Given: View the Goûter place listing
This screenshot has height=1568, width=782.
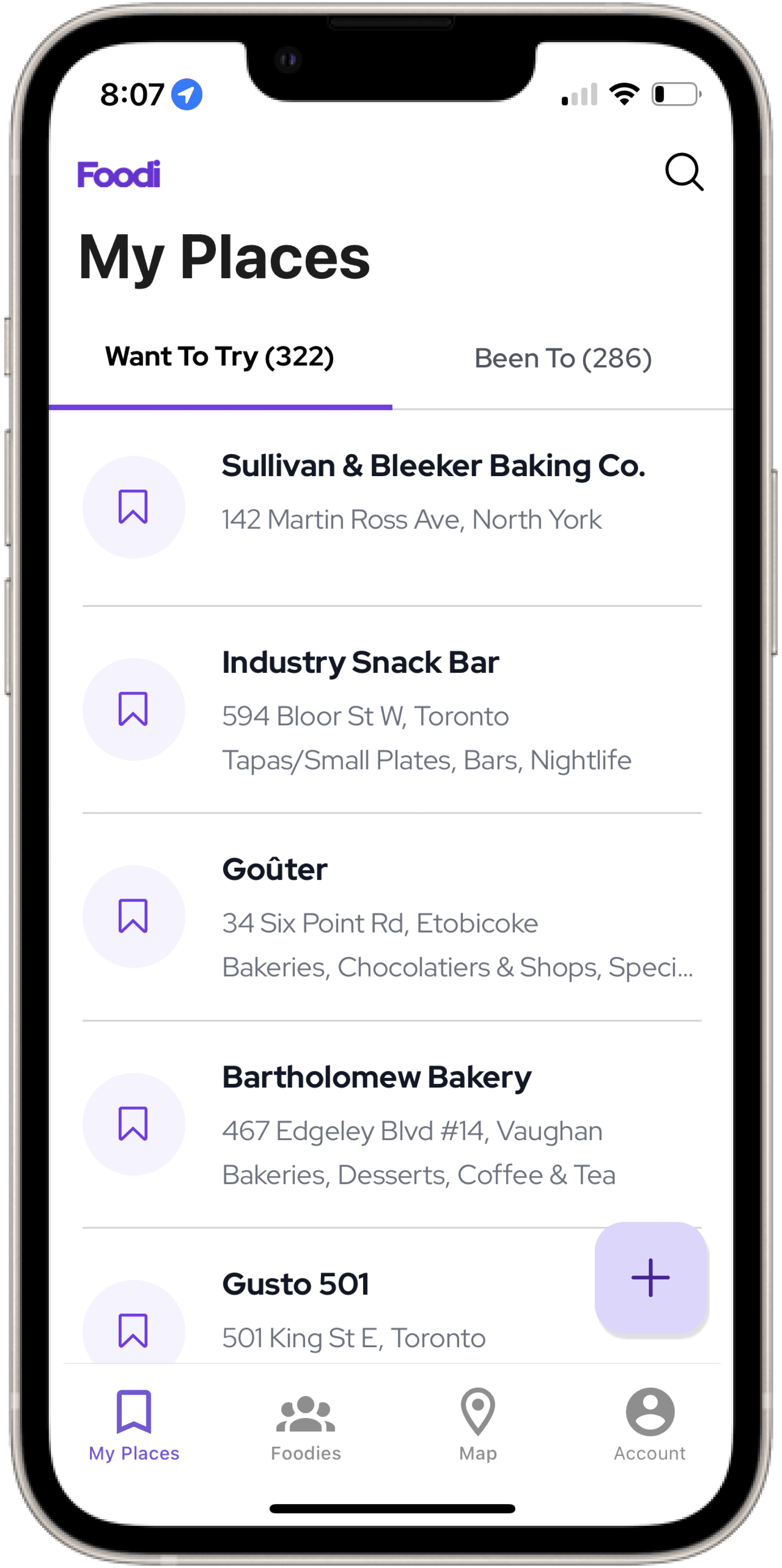Looking at the screenshot, I should [275, 870].
